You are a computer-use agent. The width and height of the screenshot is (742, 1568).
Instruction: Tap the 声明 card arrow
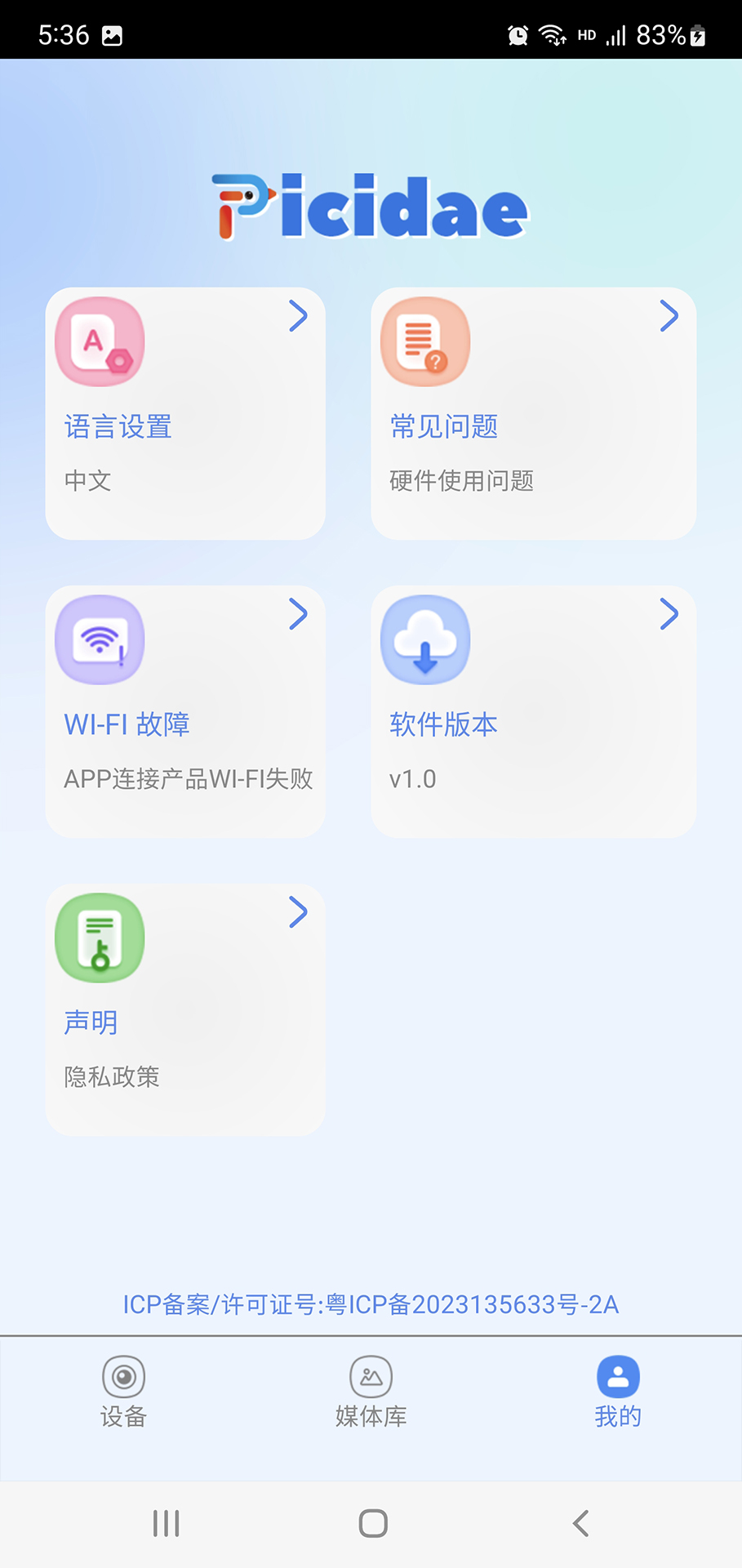pyautogui.click(x=297, y=911)
